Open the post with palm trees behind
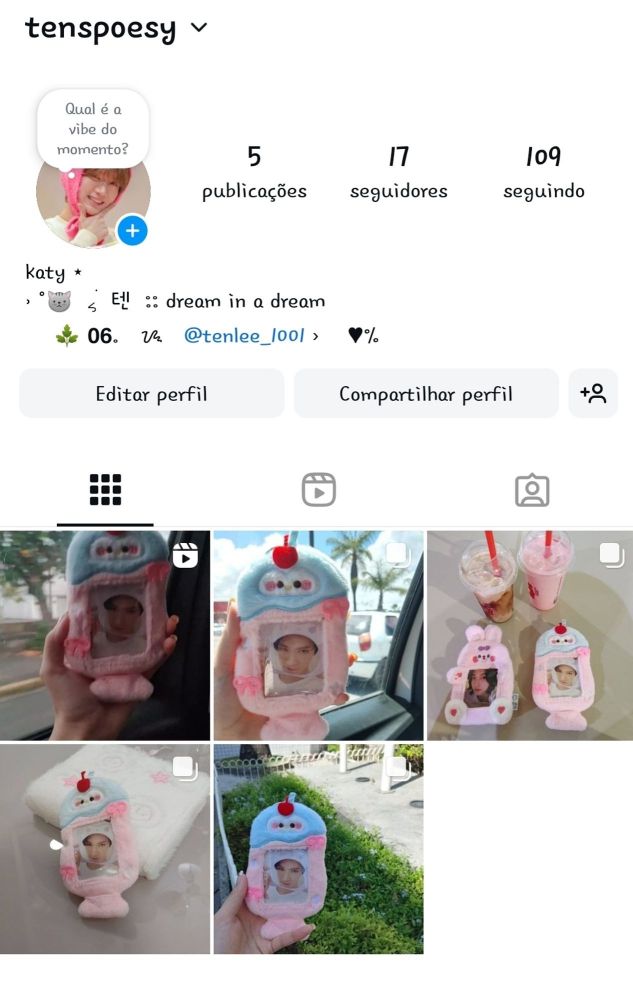The height and width of the screenshot is (1000, 633). click(318, 635)
